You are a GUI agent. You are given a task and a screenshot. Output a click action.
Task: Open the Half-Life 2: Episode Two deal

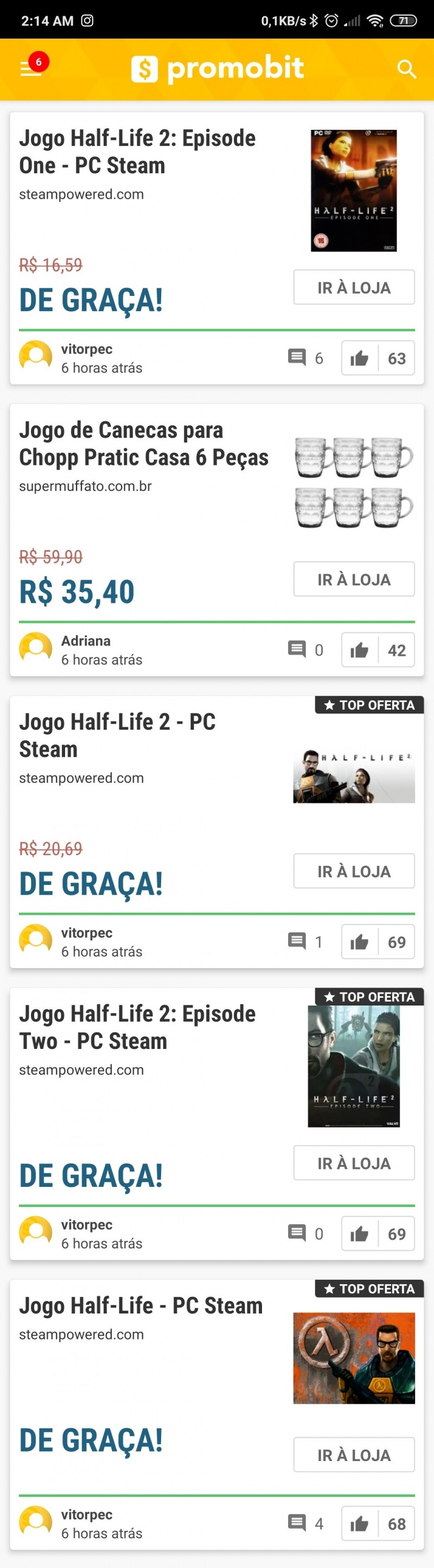[x=137, y=1027]
